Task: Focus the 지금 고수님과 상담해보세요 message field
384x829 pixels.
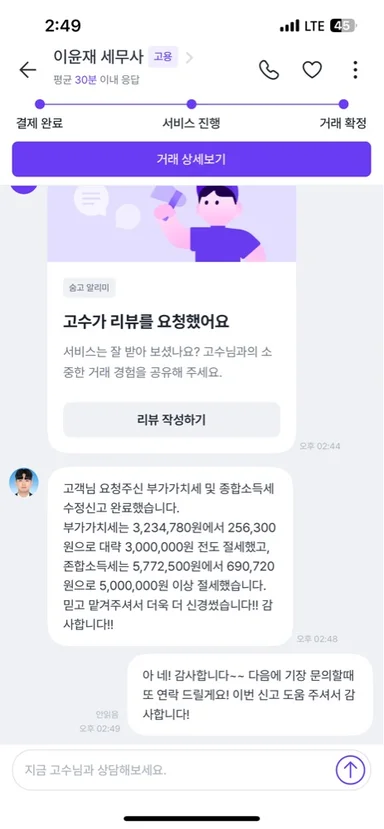Action: coord(172,770)
